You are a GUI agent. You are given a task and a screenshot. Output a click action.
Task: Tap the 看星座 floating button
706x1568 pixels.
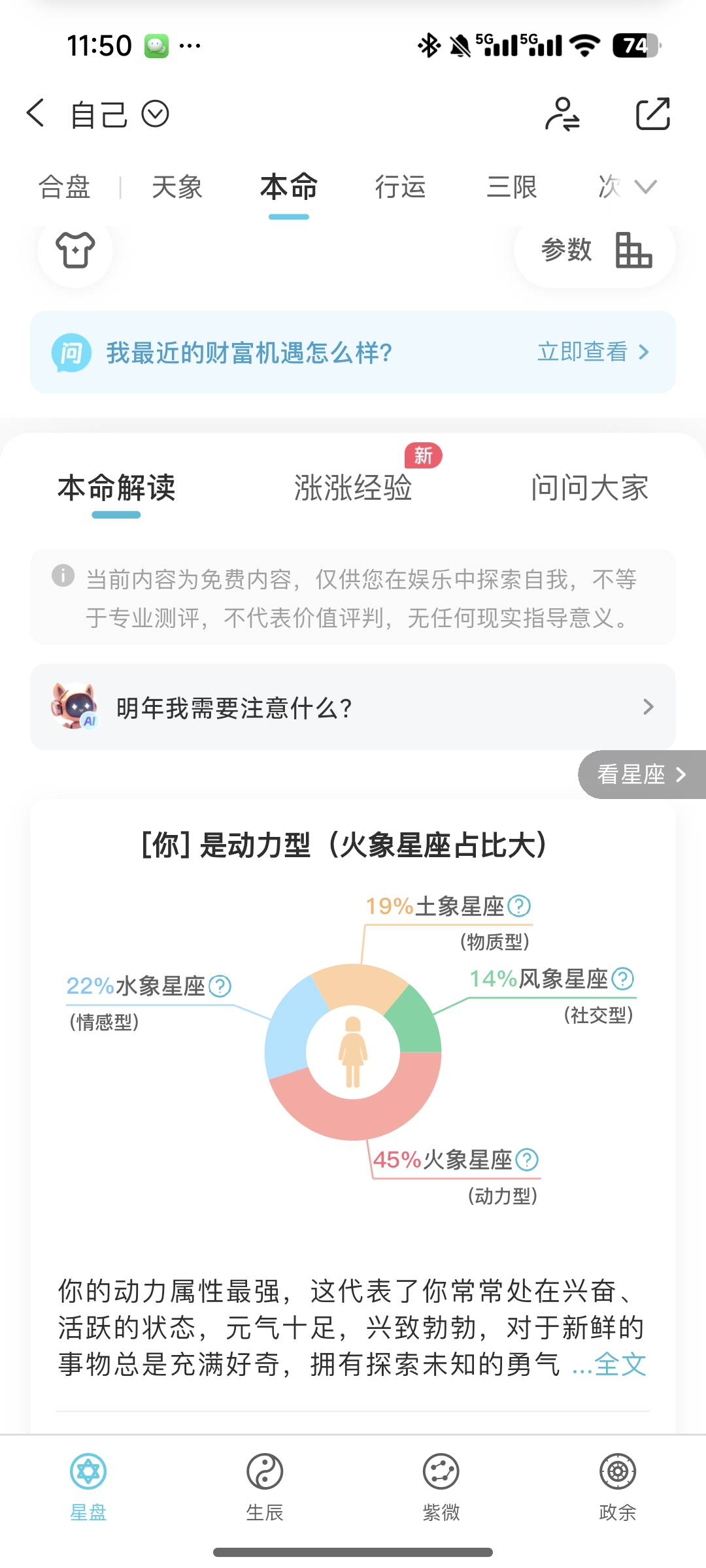pyautogui.click(x=642, y=774)
